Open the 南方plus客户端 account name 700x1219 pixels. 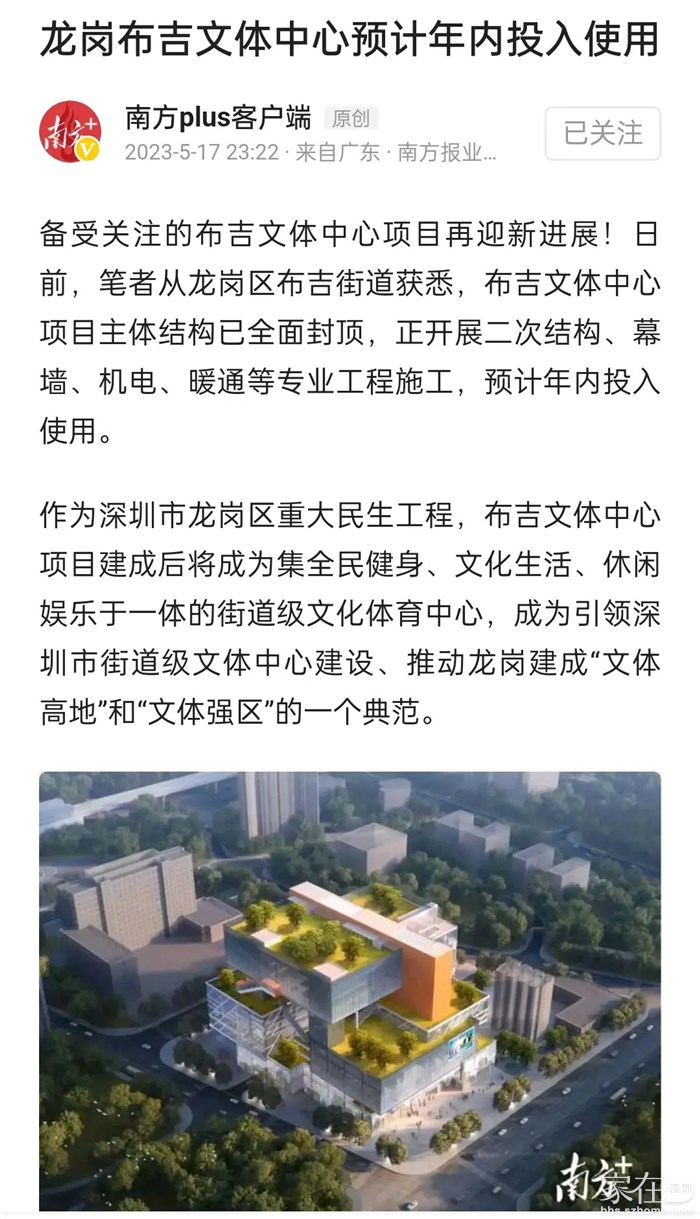click(218, 118)
